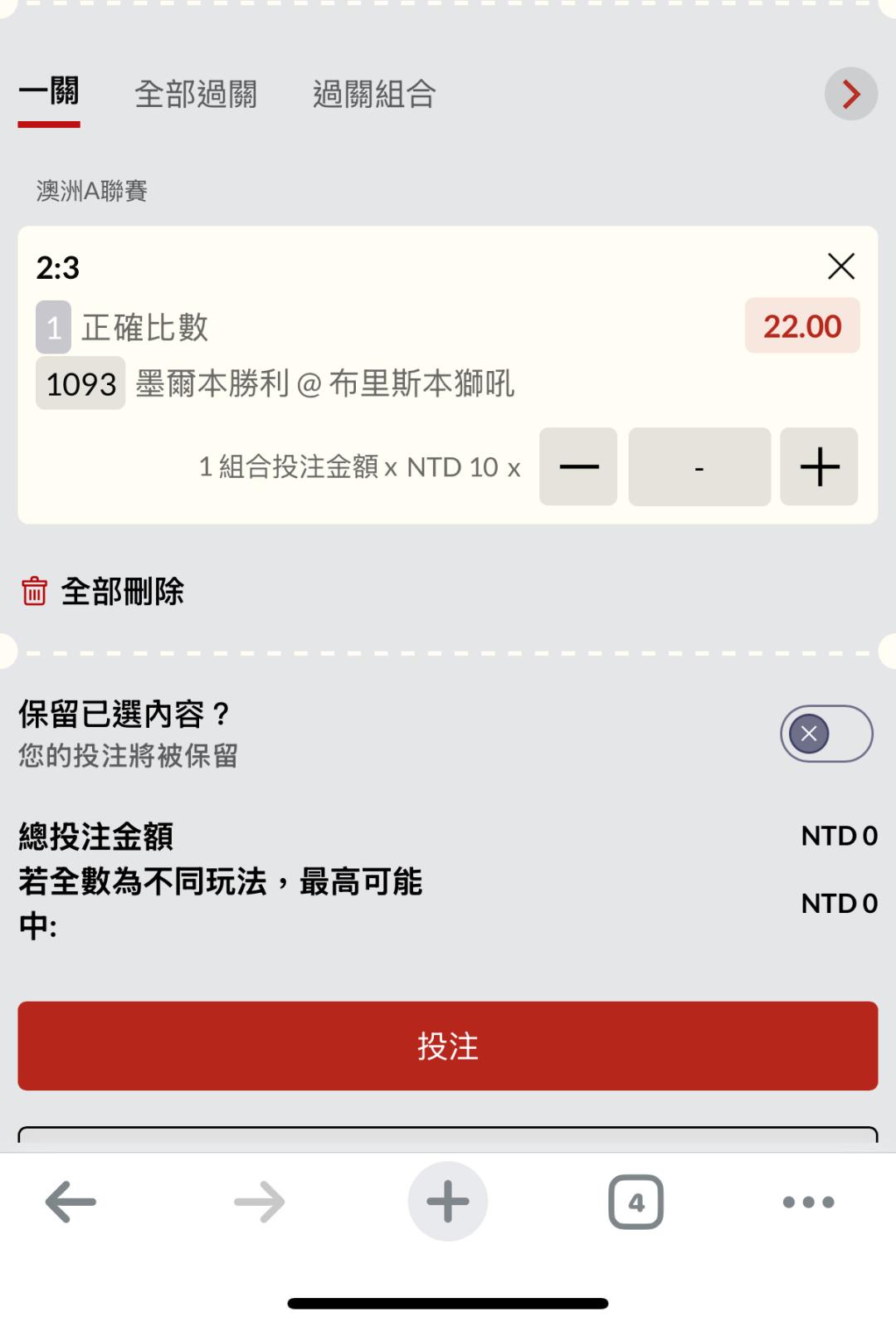Toggle the 保留已選內容 switch
896x1327 pixels.
tap(826, 734)
